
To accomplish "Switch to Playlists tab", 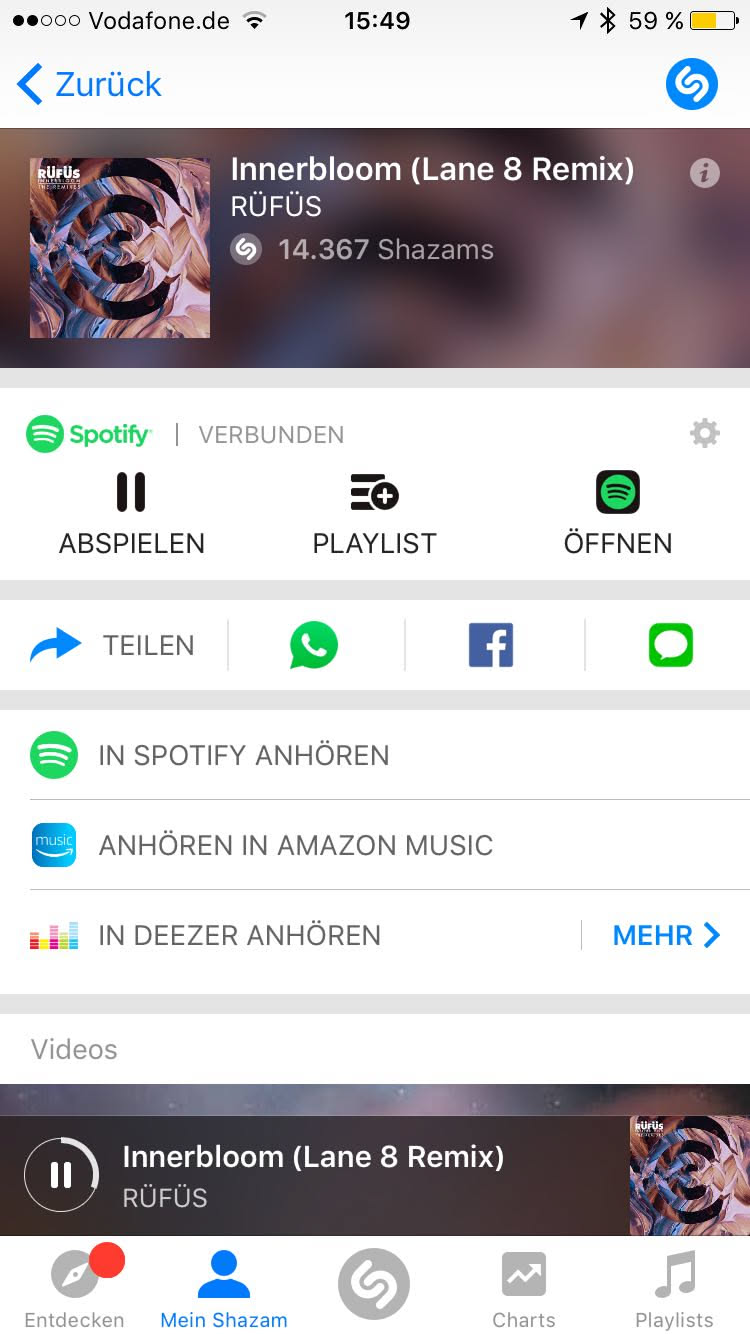I will (x=674, y=1290).
